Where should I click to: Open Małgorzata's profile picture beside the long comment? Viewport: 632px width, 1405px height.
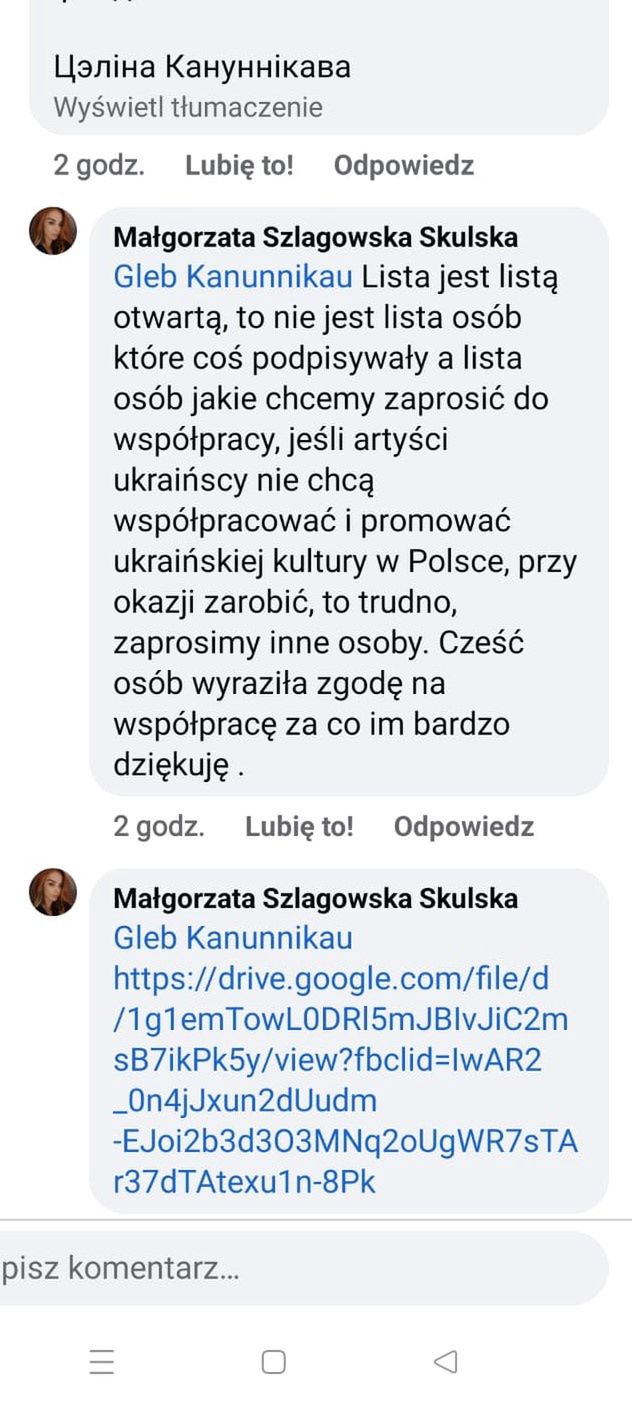53,231
